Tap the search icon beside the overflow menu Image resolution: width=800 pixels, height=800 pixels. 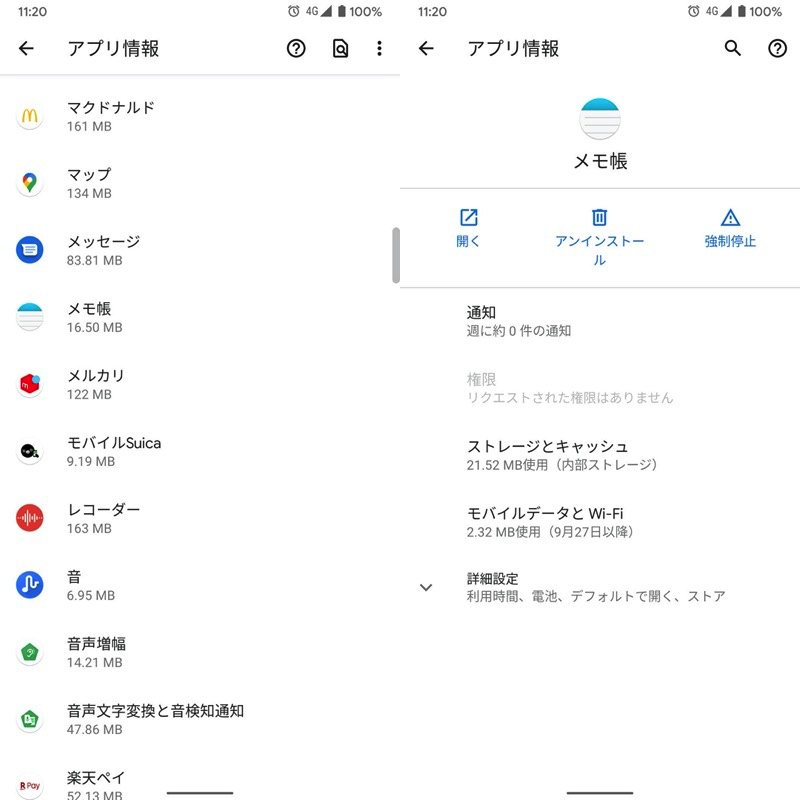(340, 48)
